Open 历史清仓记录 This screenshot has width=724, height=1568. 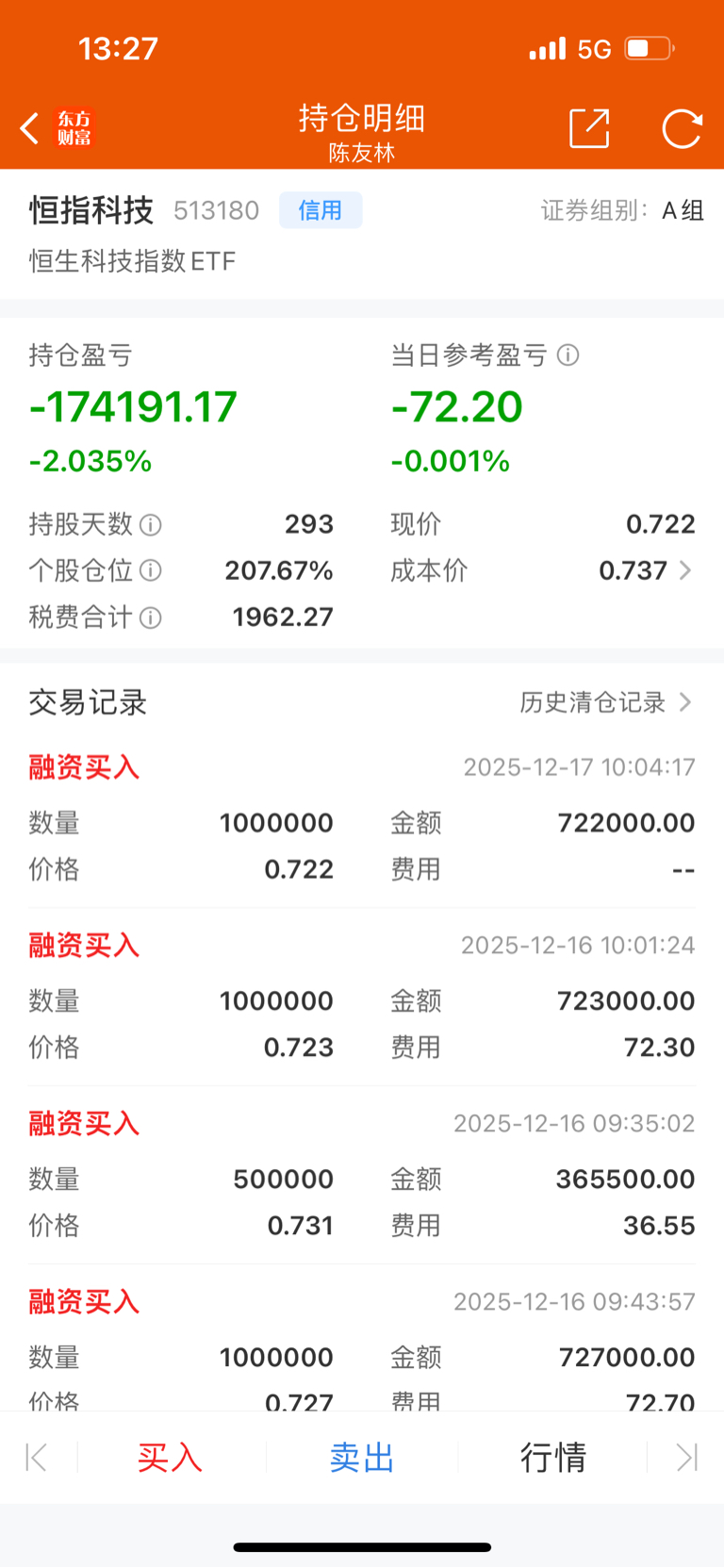pos(605,702)
